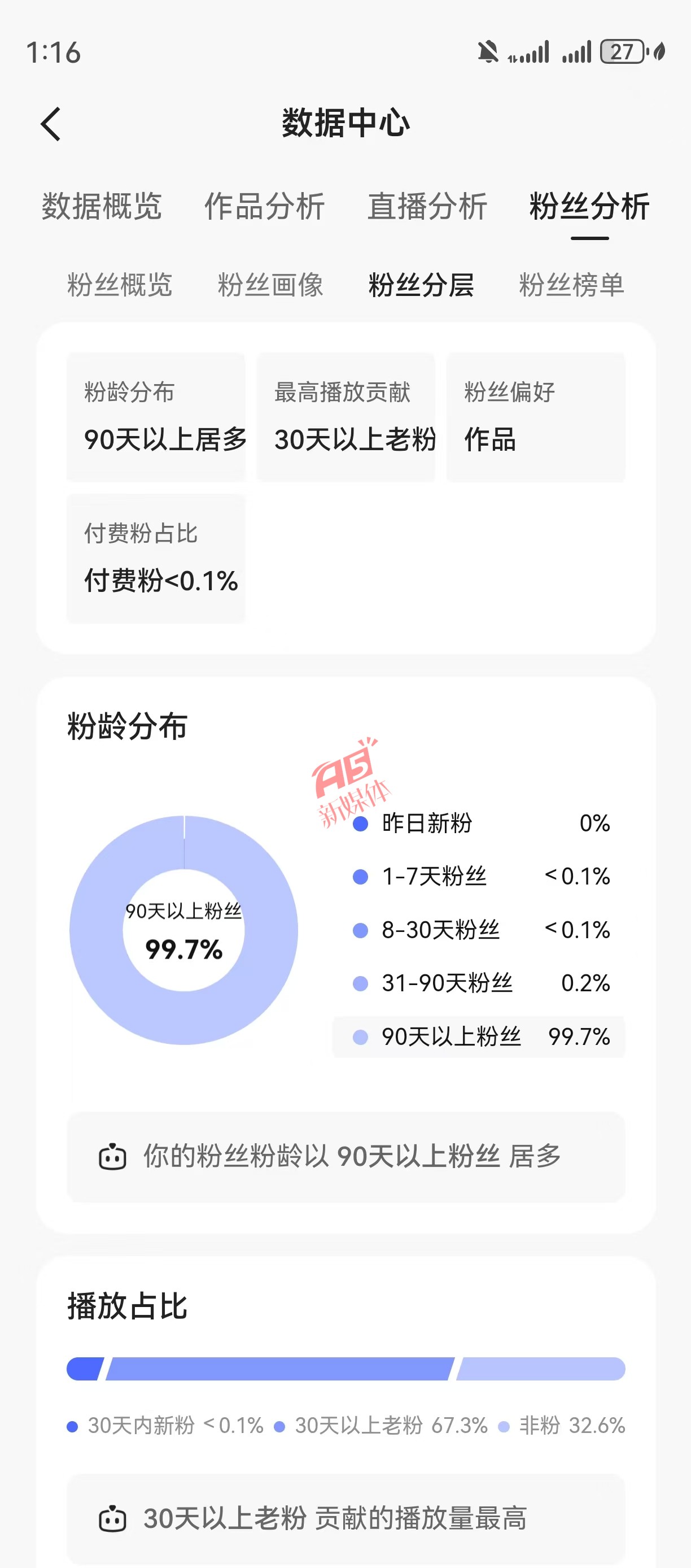Select the 粉丝分层 sub-tab

coord(421,285)
